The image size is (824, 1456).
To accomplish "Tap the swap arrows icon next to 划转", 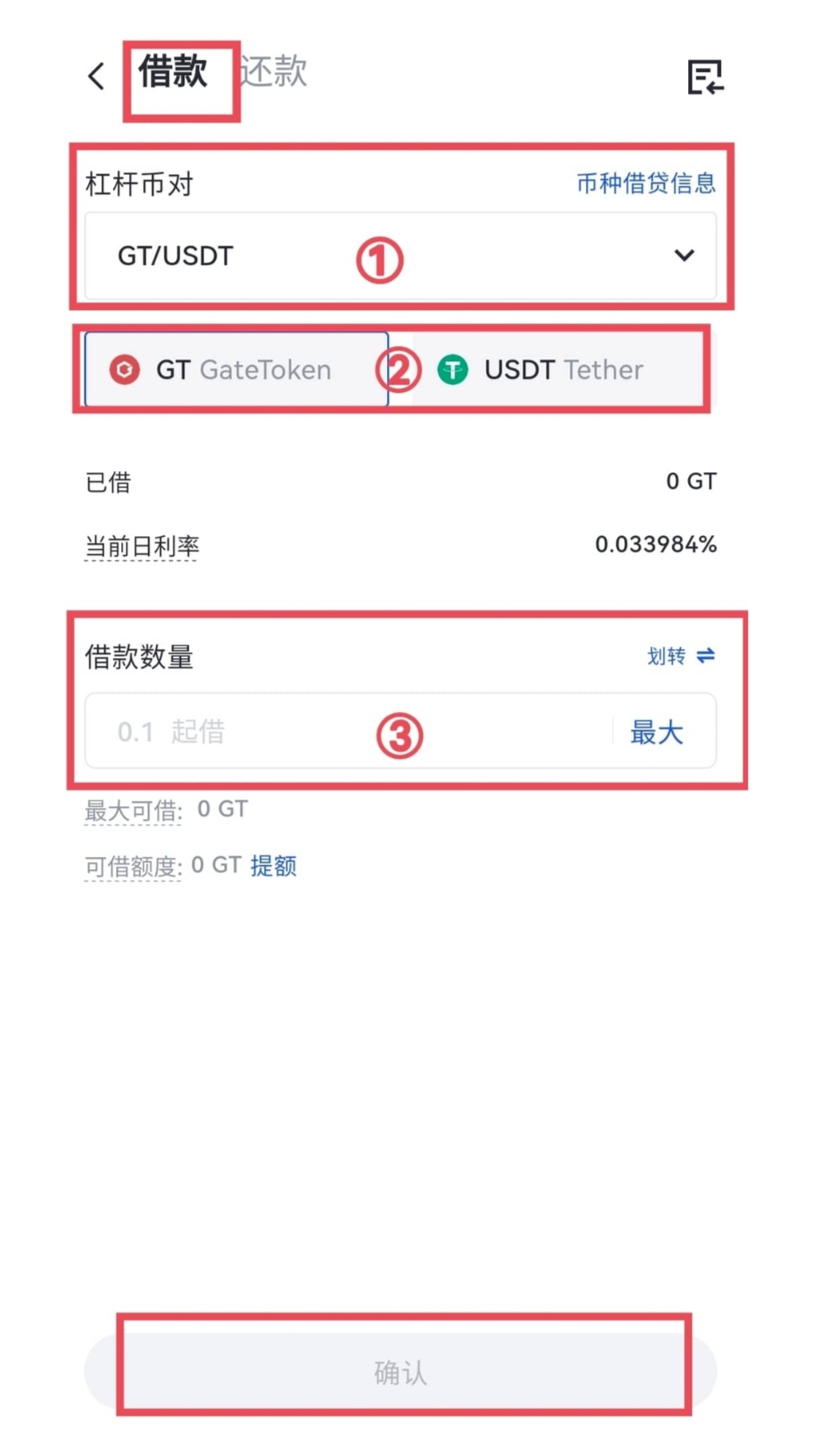I will [707, 655].
